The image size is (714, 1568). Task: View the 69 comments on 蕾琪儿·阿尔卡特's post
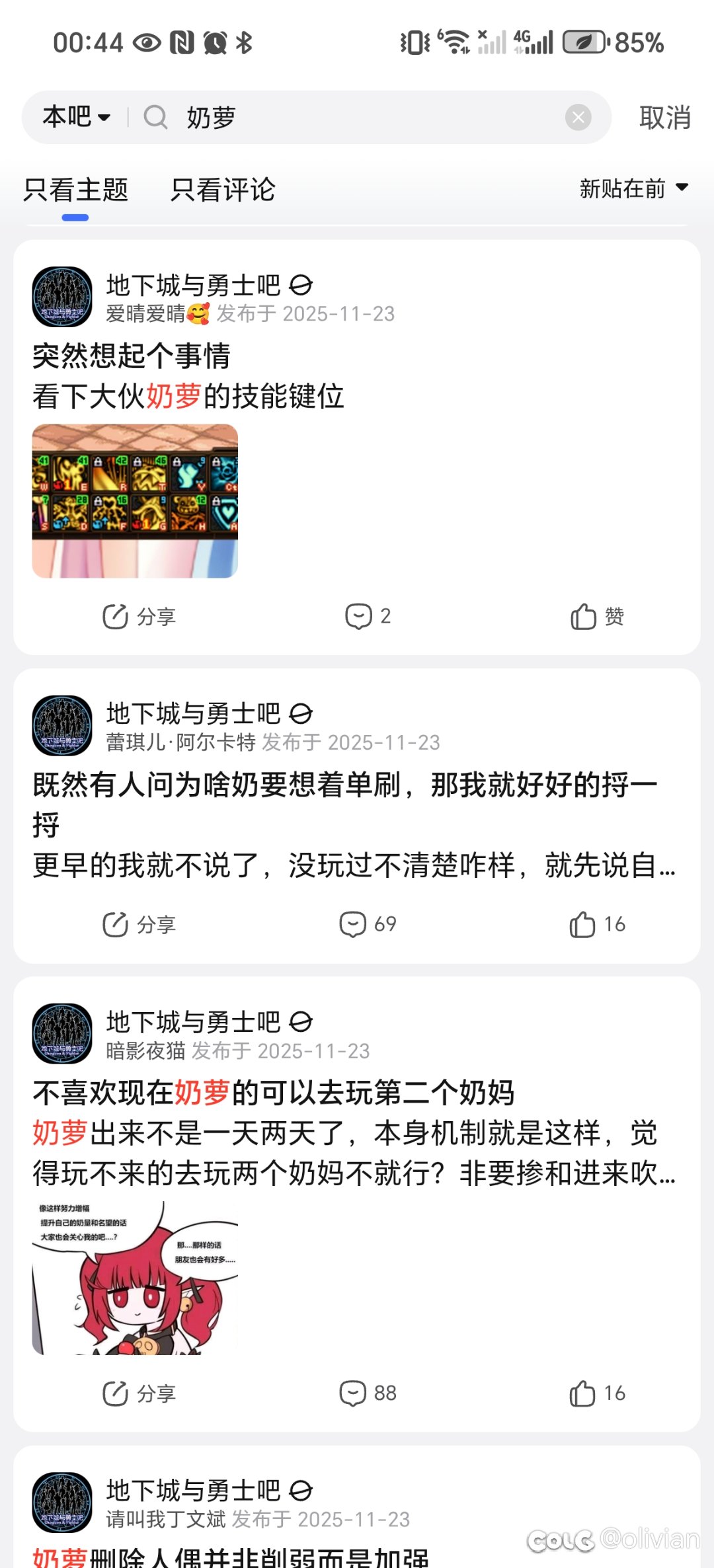[x=368, y=925]
